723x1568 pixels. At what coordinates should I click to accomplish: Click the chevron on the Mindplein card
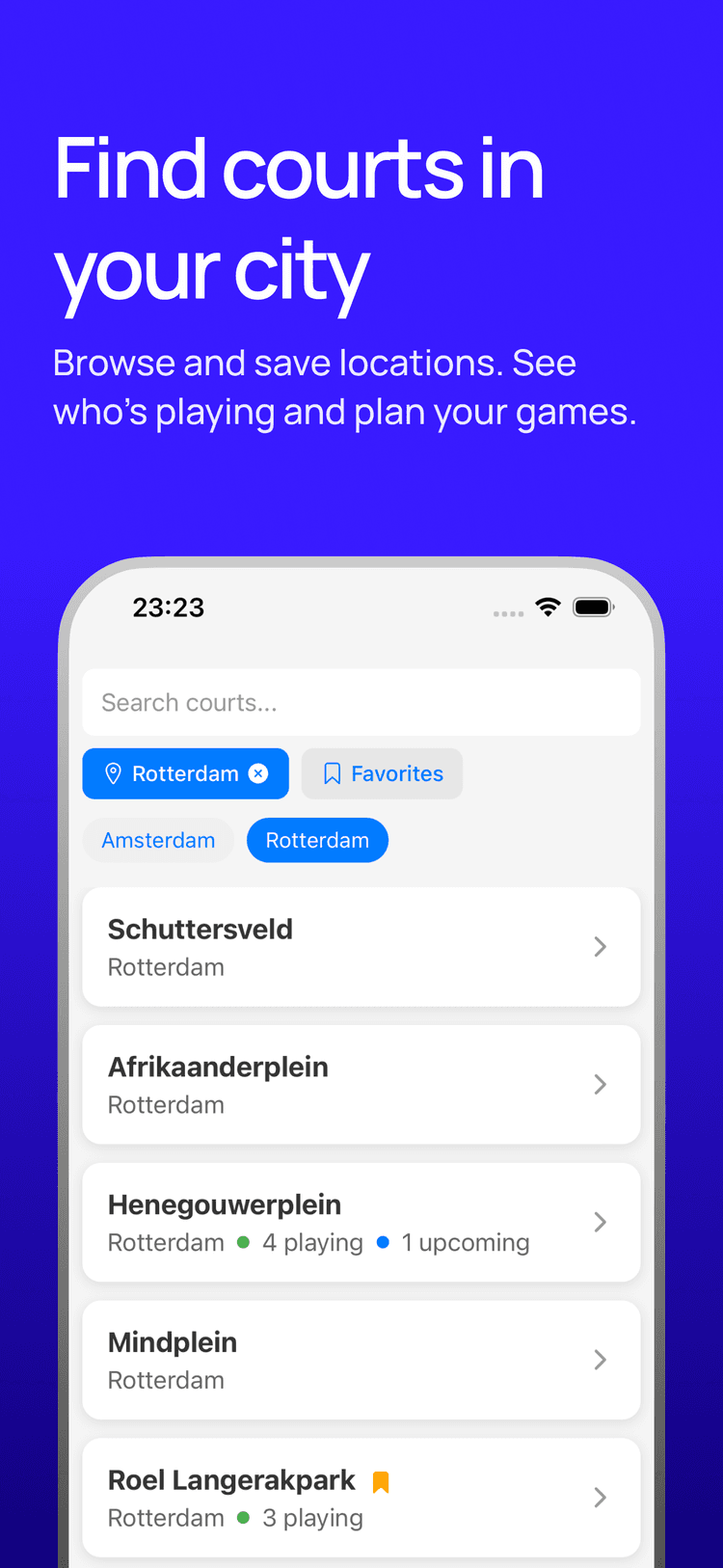click(601, 1360)
